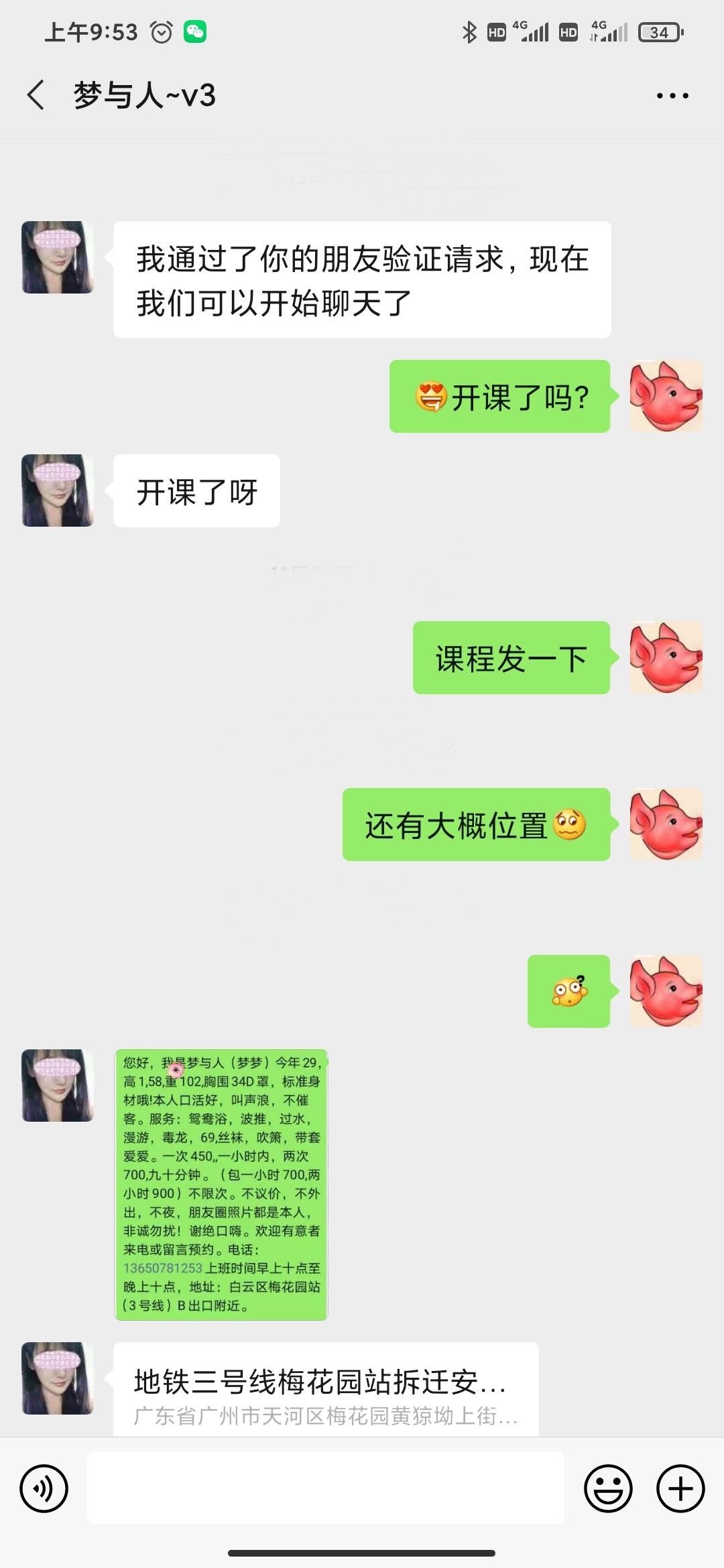Tap the 开课了吗 message bubble
This screenshot has width=724, height=1568.
coord(500,396)
